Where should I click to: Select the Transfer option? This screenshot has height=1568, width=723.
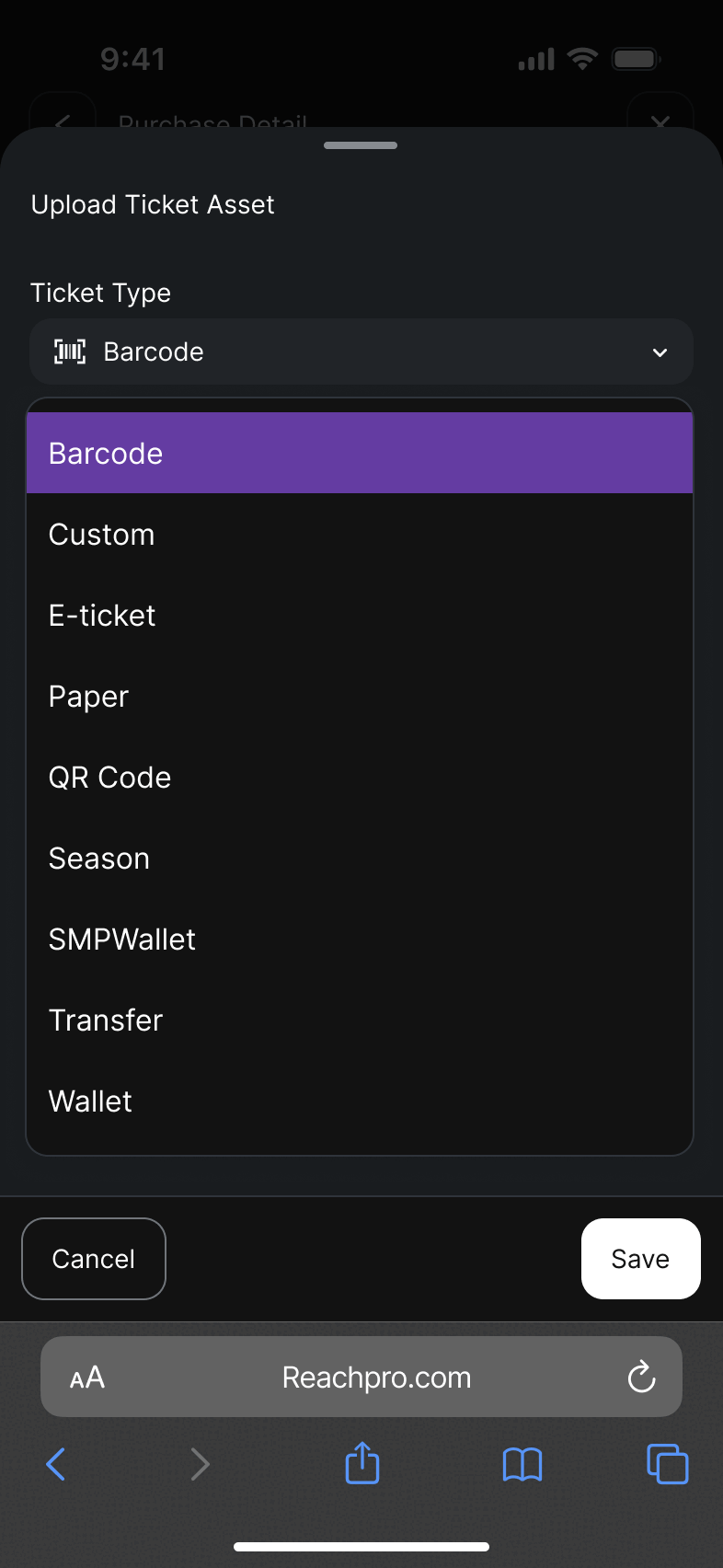coord(360,1020)
